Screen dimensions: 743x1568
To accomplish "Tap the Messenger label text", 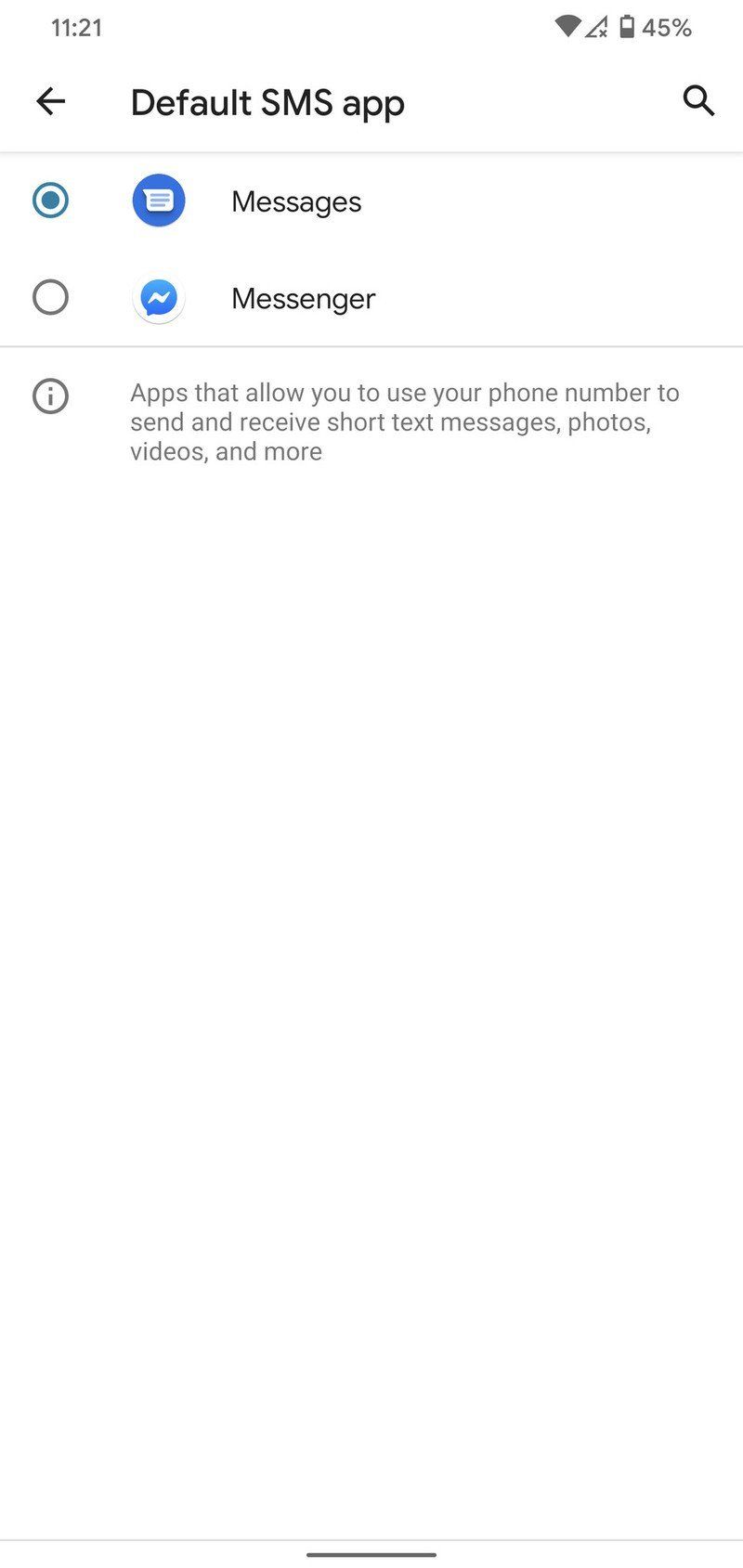I will pos(303,298).
